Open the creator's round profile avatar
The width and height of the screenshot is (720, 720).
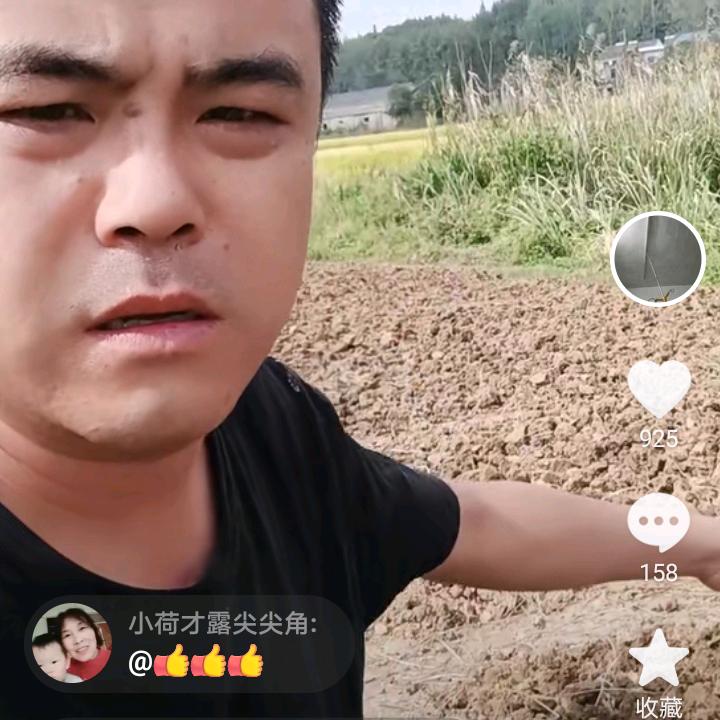point(658,259)
